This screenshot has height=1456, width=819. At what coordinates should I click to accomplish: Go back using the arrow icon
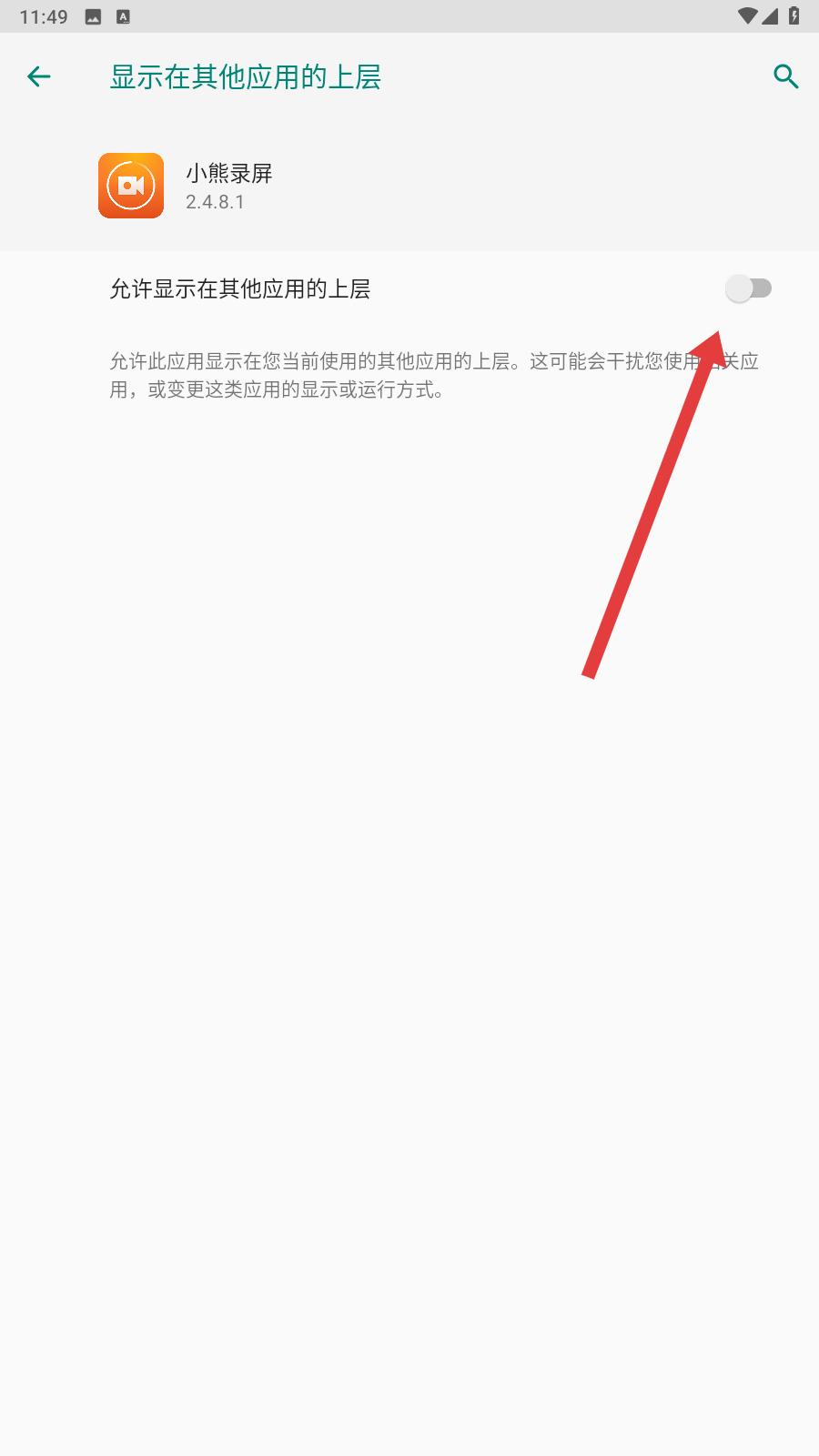[x=38, y=76]
